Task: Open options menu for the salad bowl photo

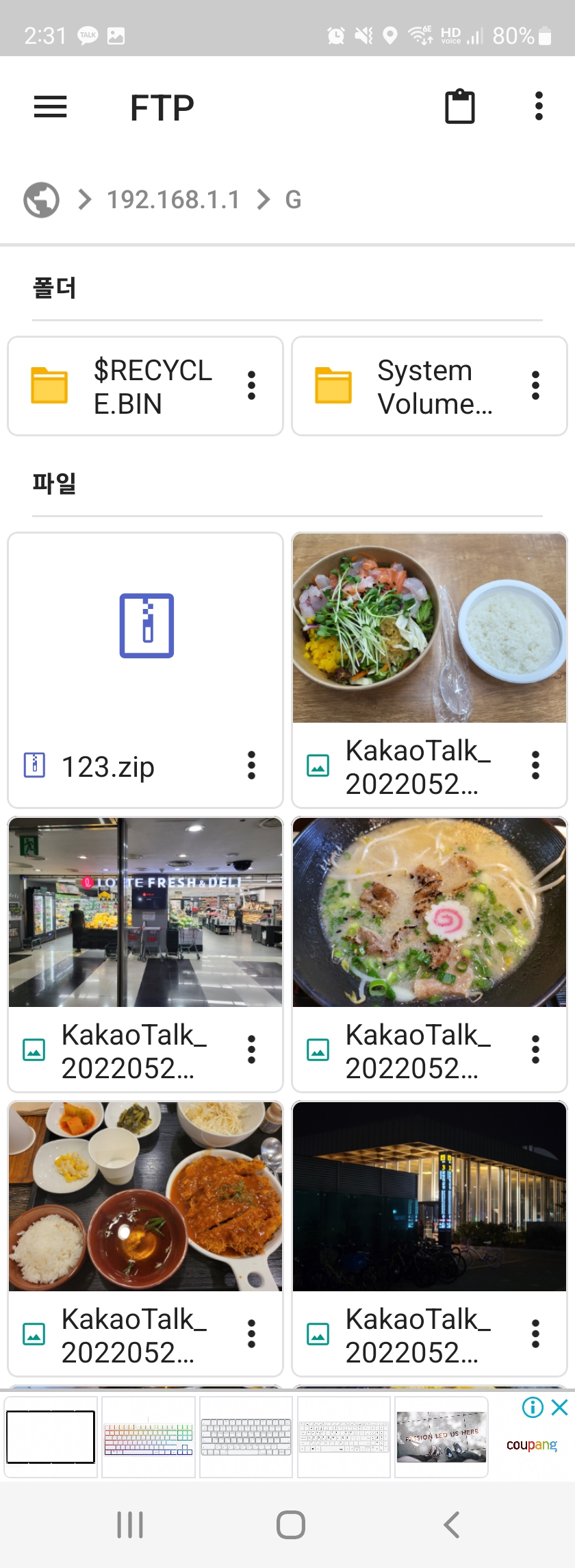Action: click(535, 765)
